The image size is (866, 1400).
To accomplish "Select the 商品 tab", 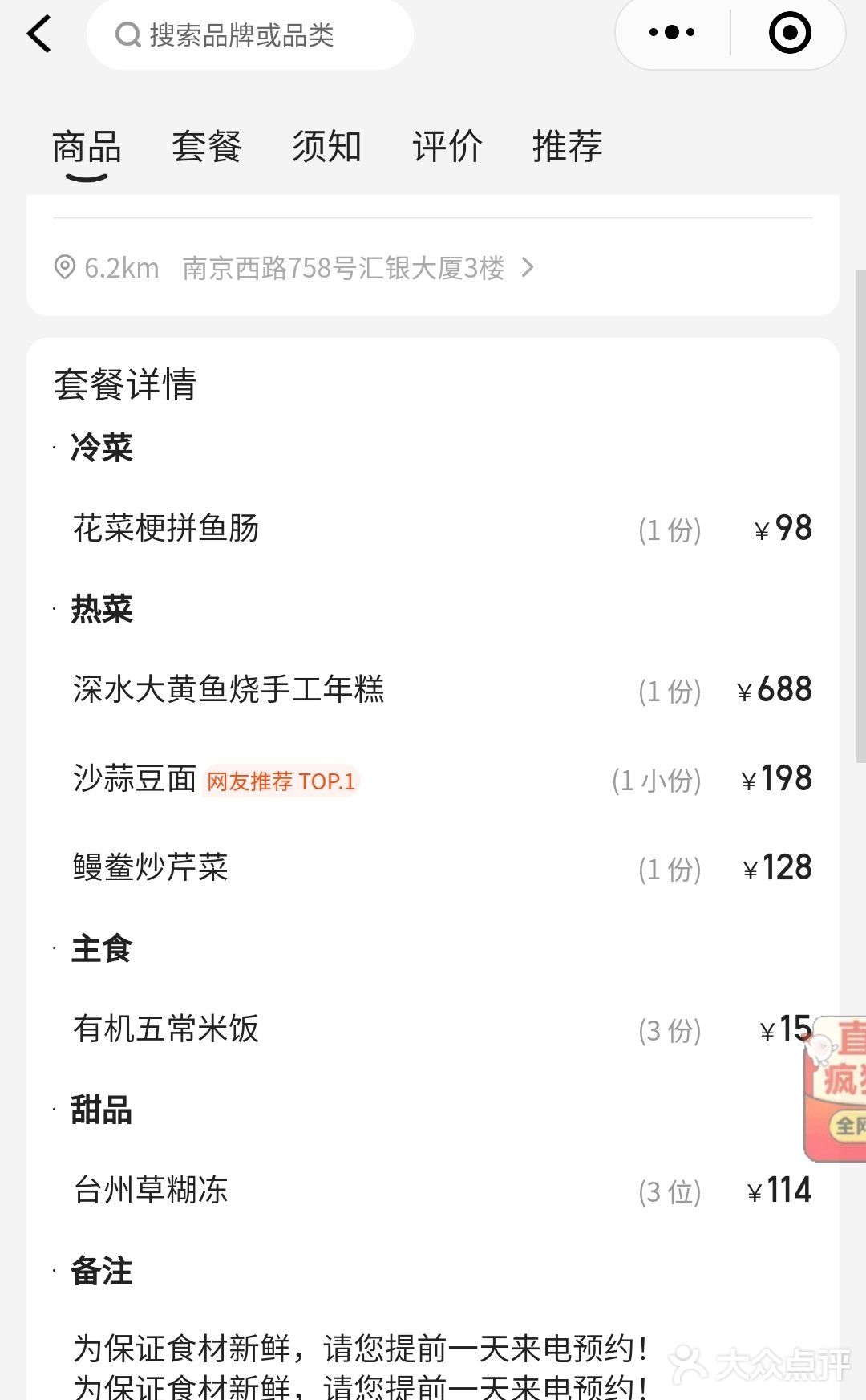I will (x=85, y=147).
